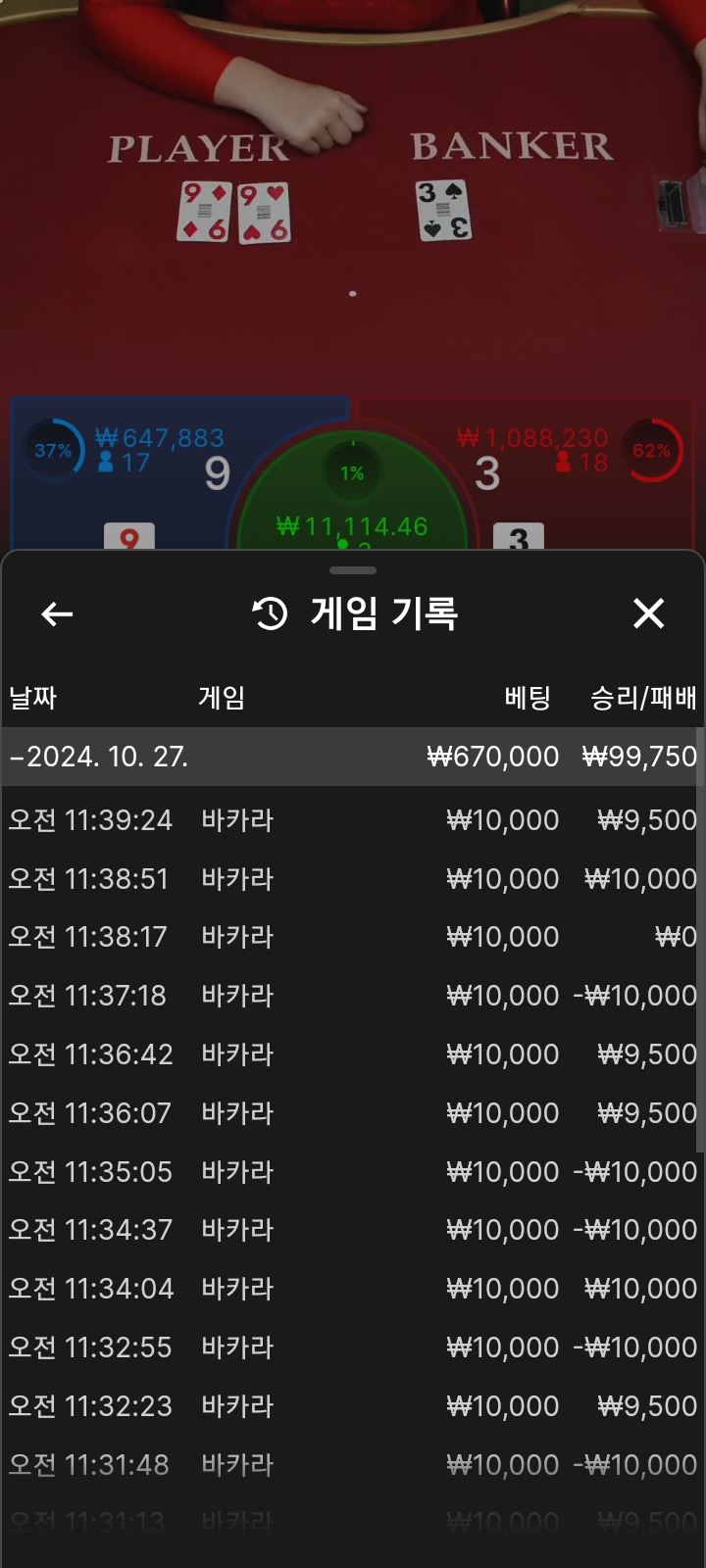Image resolution: width=706 pixels, height=1568 pixels.
Task: Go back with the arrow icon
Action: point(57,614)
